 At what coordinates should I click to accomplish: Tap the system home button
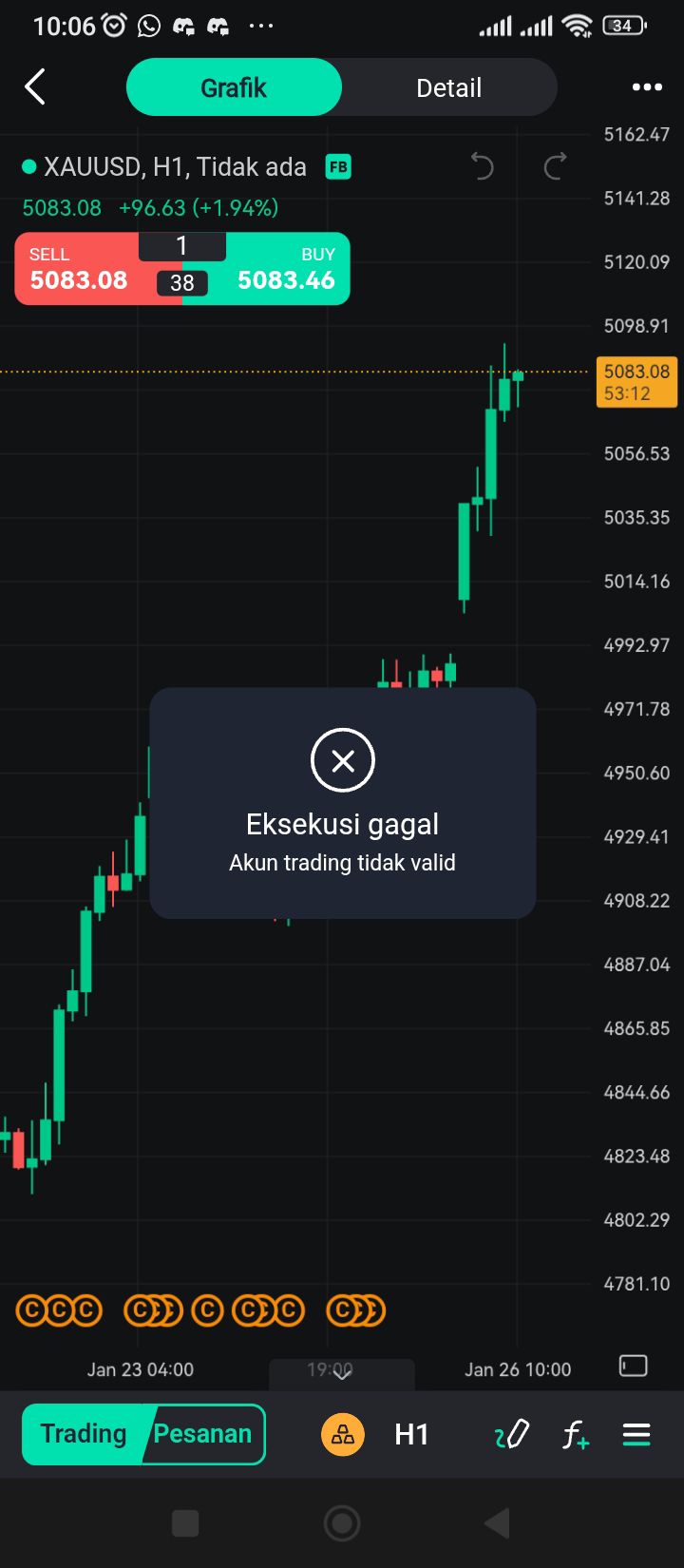click(x=342, y=1523)
